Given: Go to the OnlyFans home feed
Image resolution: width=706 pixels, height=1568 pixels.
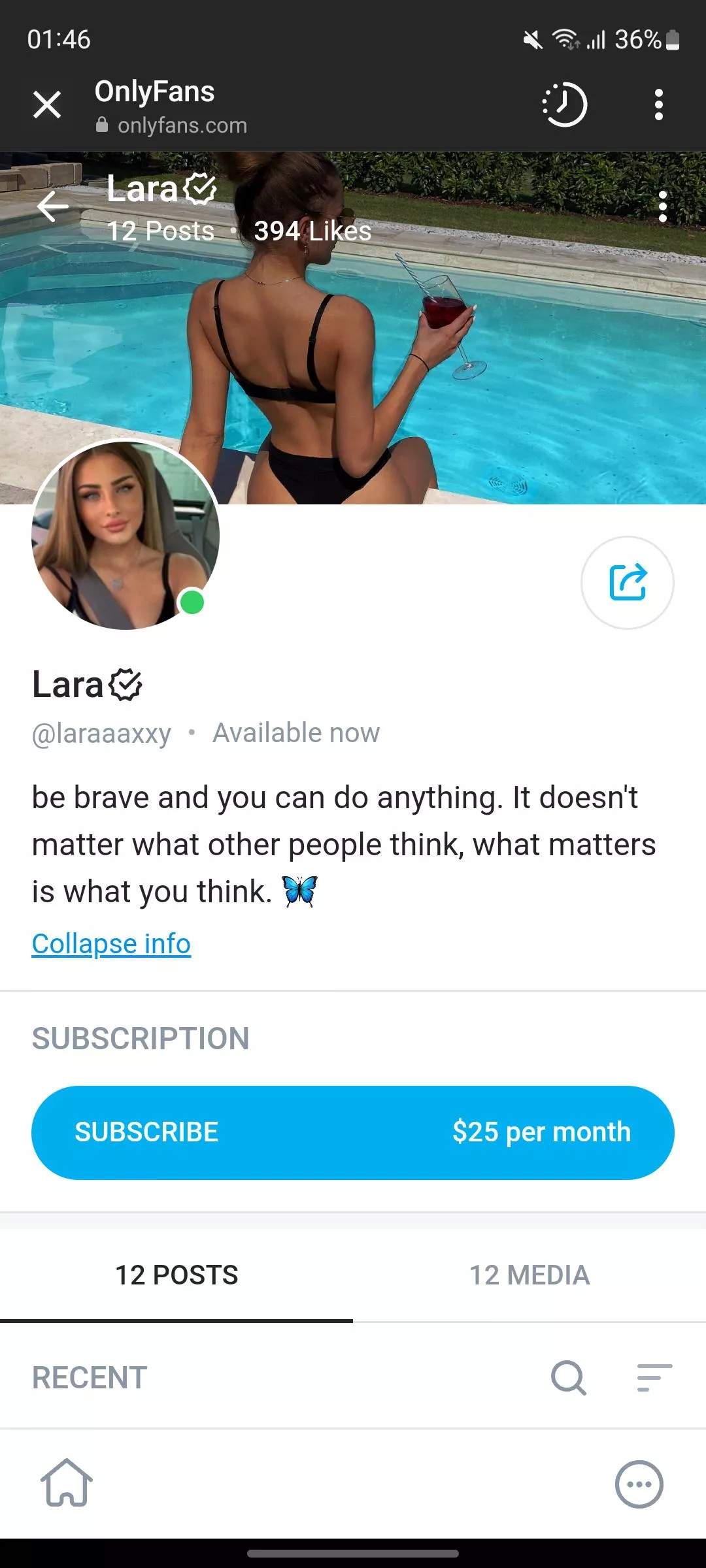Looking at the screenshot, I should pyautogui.click(x=67, y=1483).
